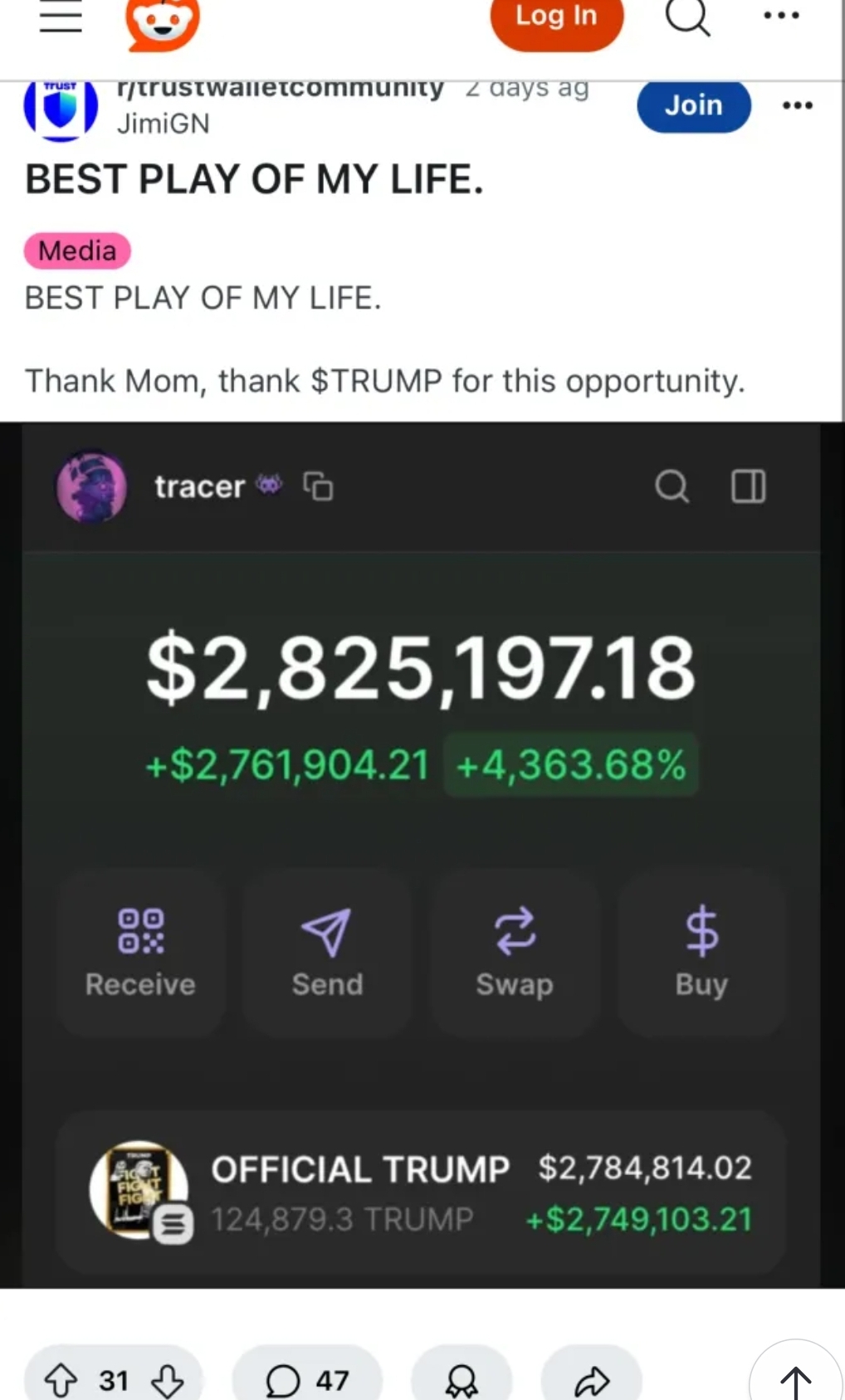
Task: Open the post options menu beside Join
Action: (x=797, y=105)
